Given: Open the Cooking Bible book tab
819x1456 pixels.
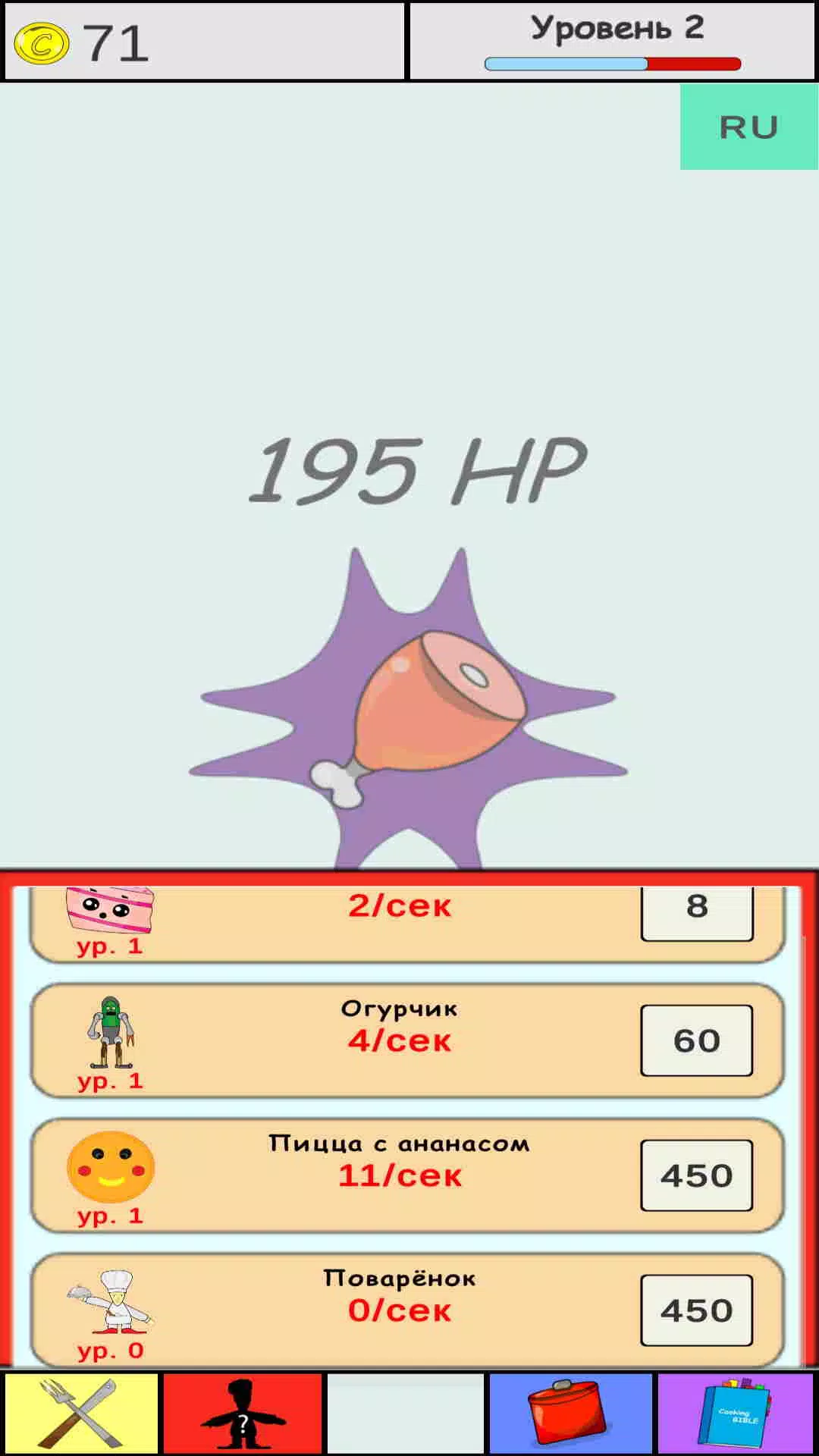Looking at the screenshot, I should tap(735, 1413).
